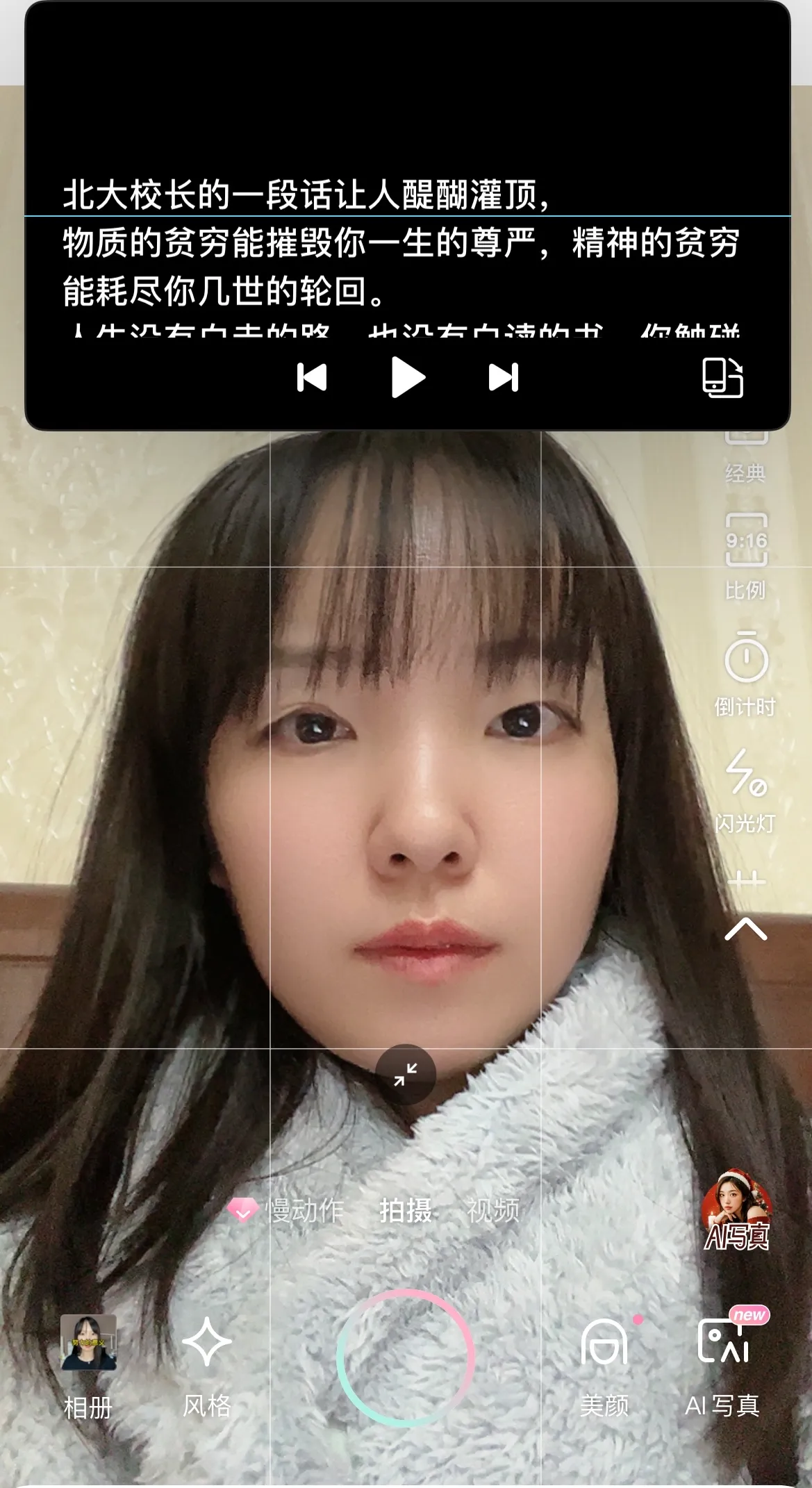This screenshot has height=1488, width=812.
Task: Toggle the 闪光灯 flash
Action: [x=746, y=788]
